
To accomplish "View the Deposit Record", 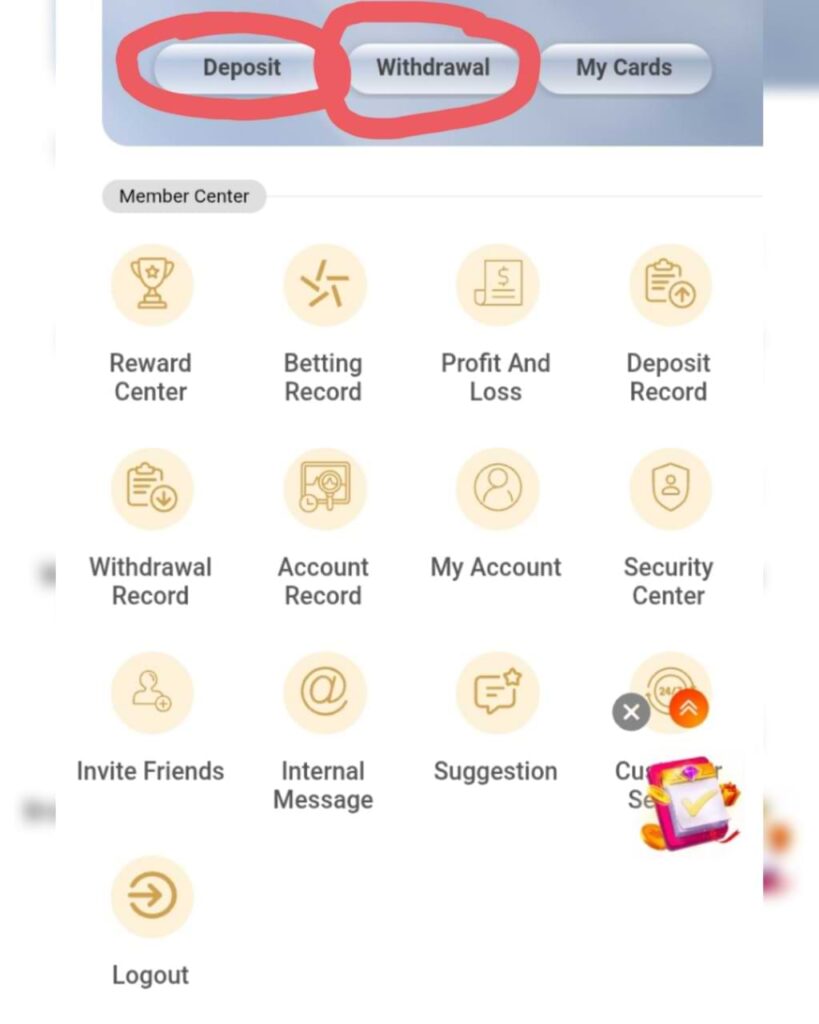I will 669,286.
